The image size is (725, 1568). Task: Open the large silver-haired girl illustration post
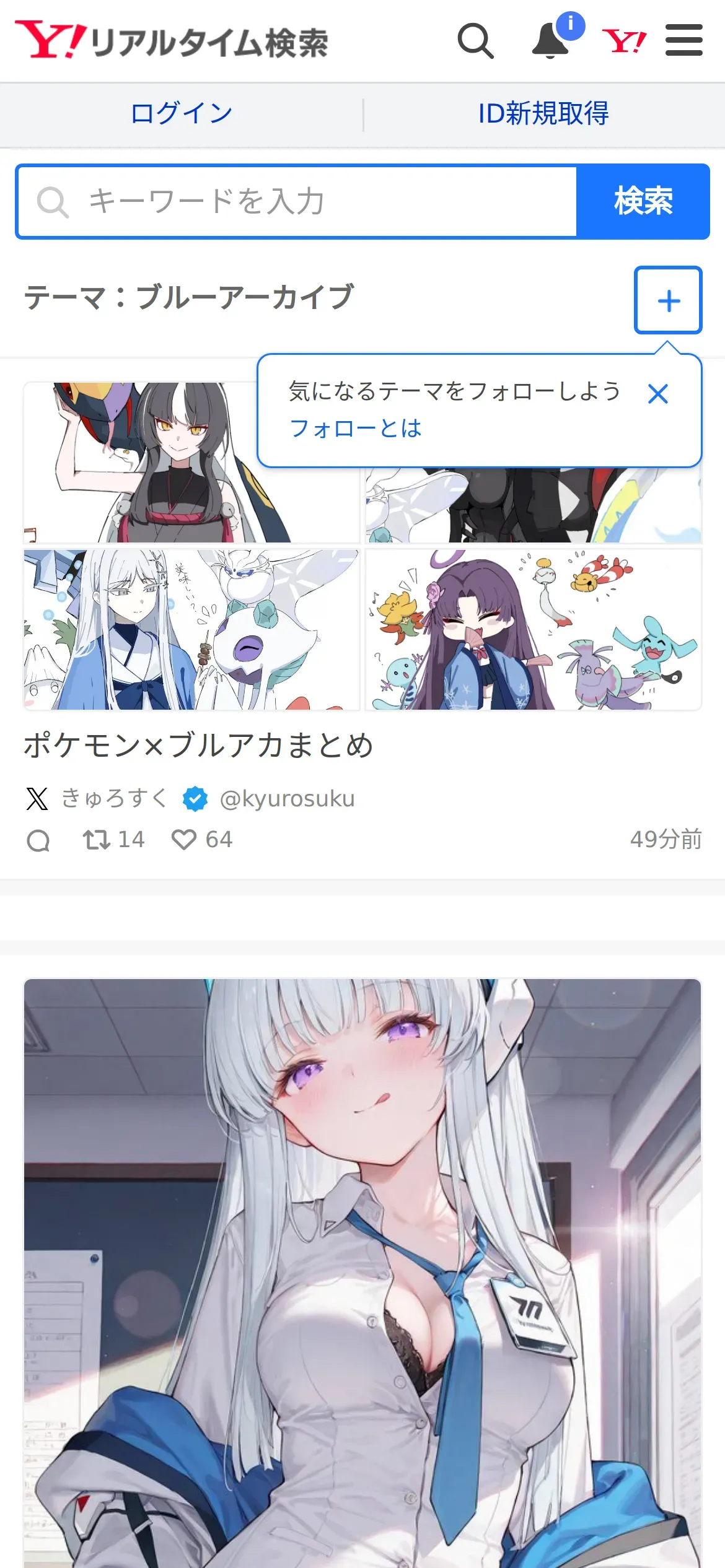(x=362, y=1273)
